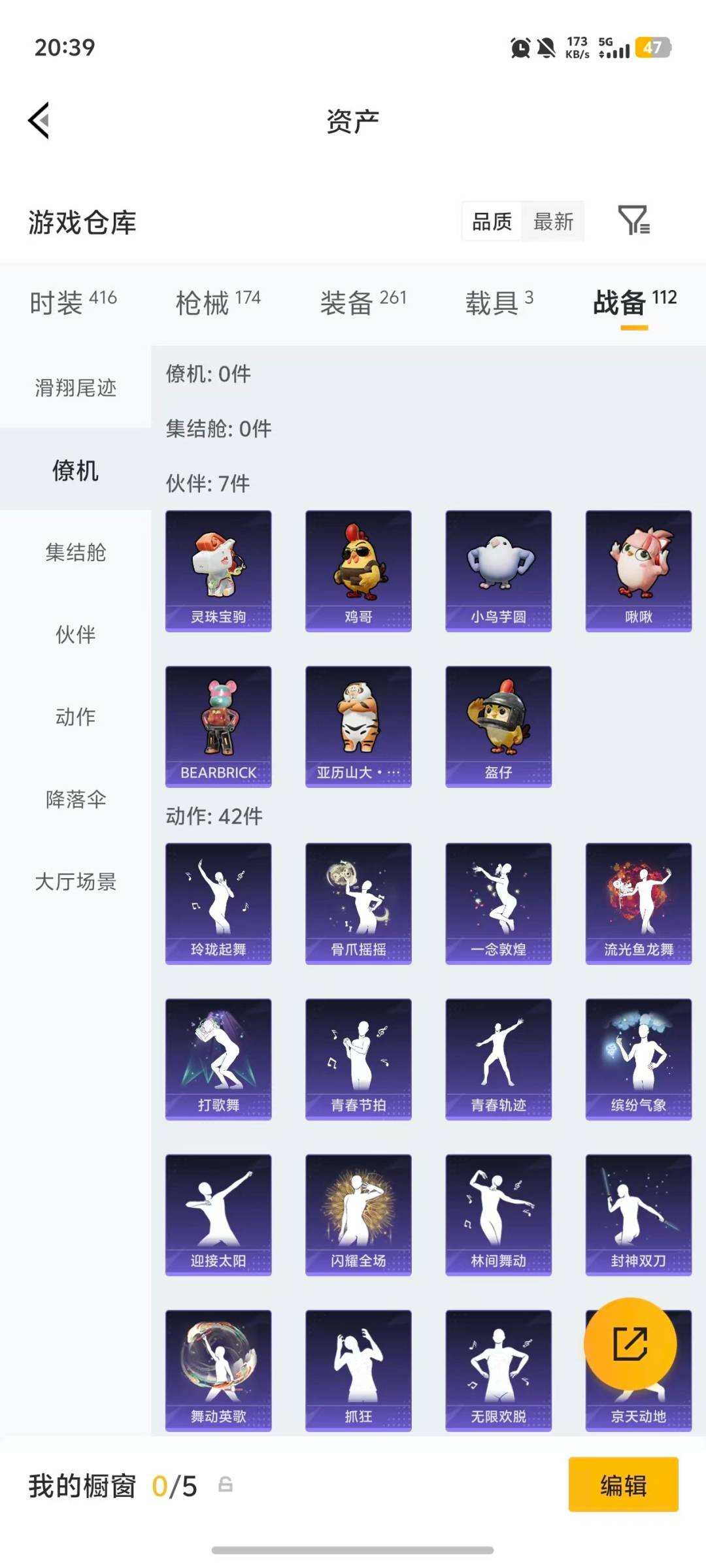The width and height of the screenshot is (706, 1568).
Task: Click the back arrow at top left
Action: point(37,120)
